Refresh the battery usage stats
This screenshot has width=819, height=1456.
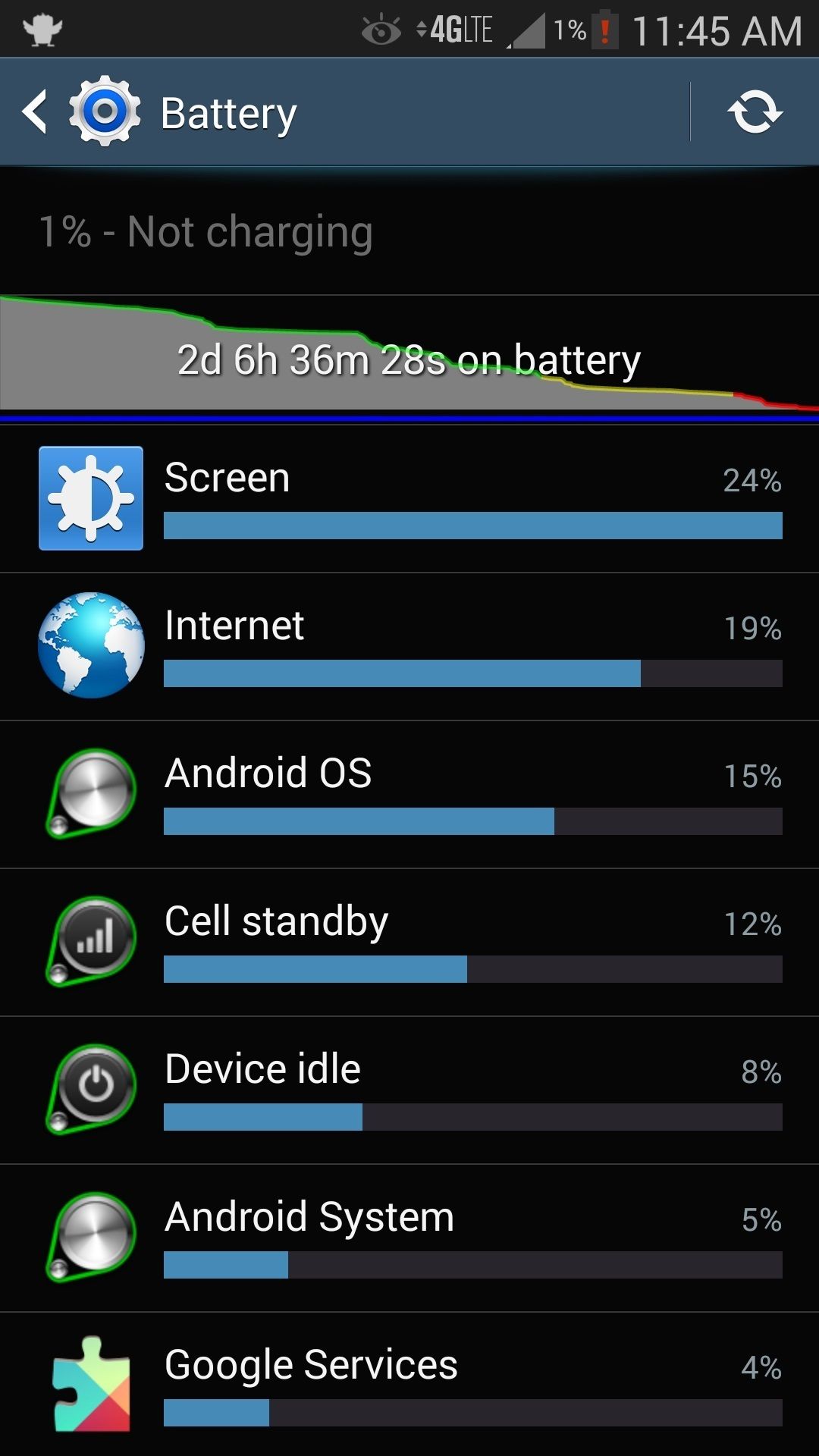[x=755, y=112]
